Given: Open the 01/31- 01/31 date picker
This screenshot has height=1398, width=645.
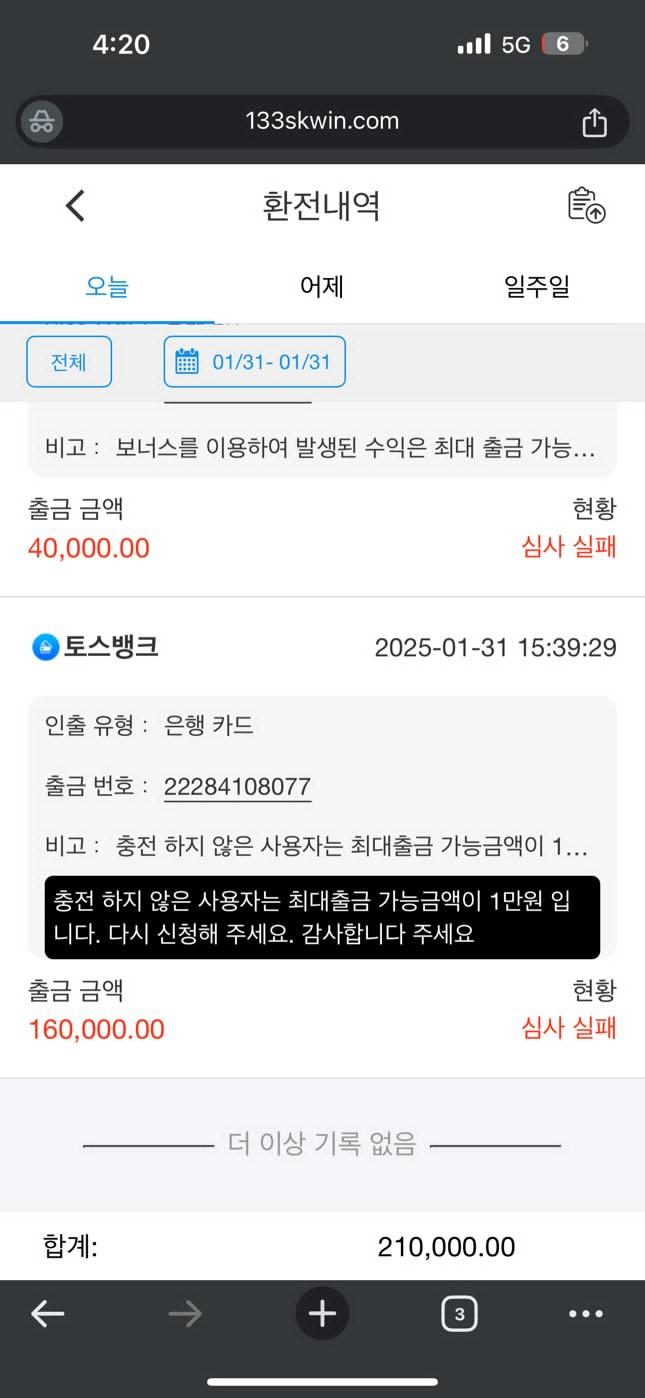Looking at the screenshot, I should pyautogui.click(x=255, y=362).
